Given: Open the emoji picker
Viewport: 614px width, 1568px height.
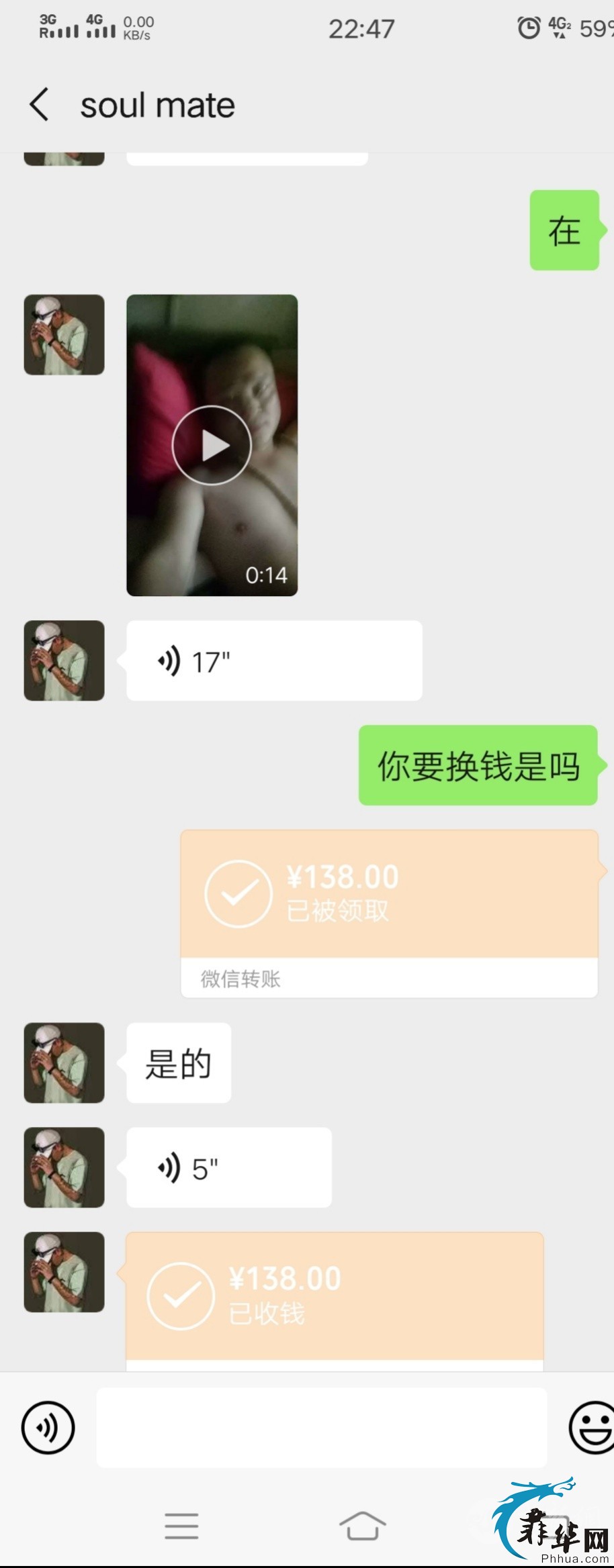Looking at the screenshot, I should (592, 1428).
